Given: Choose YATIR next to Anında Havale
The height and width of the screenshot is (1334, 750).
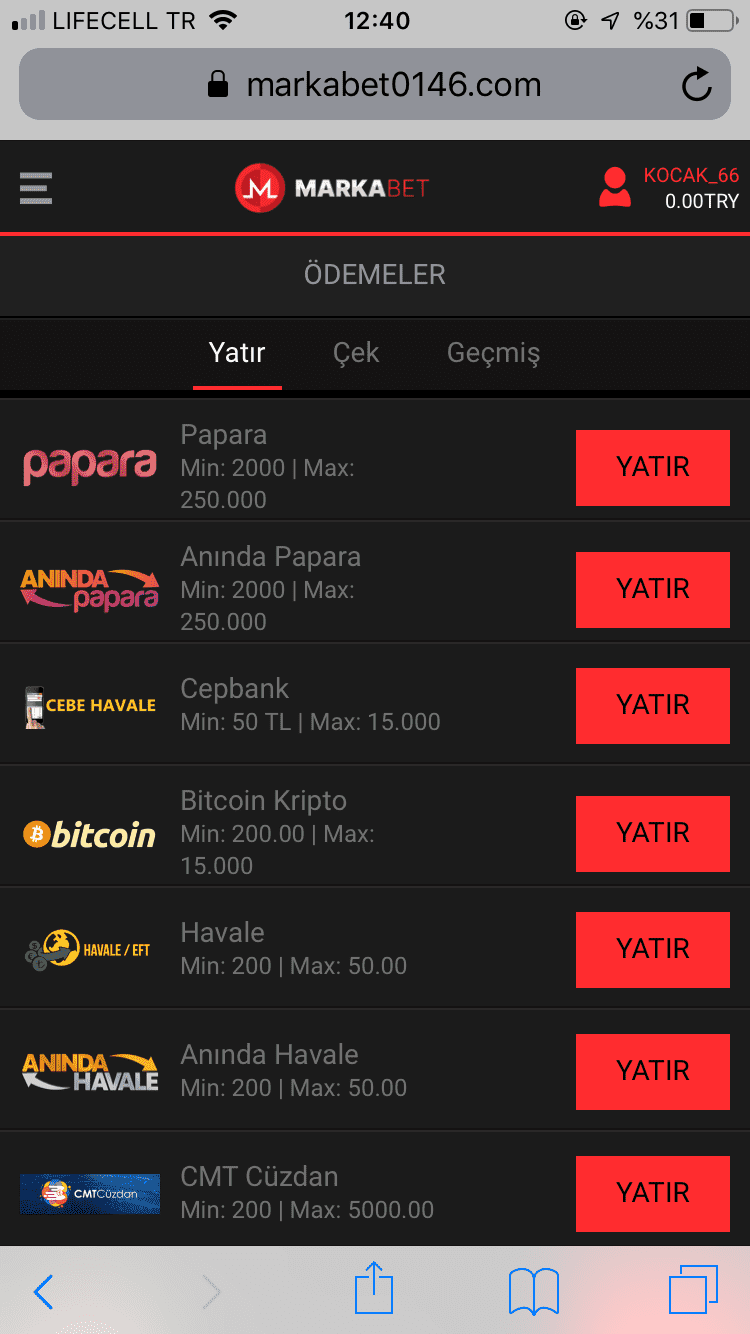Looking at the screenshot, I should (x=653, y=1071).
